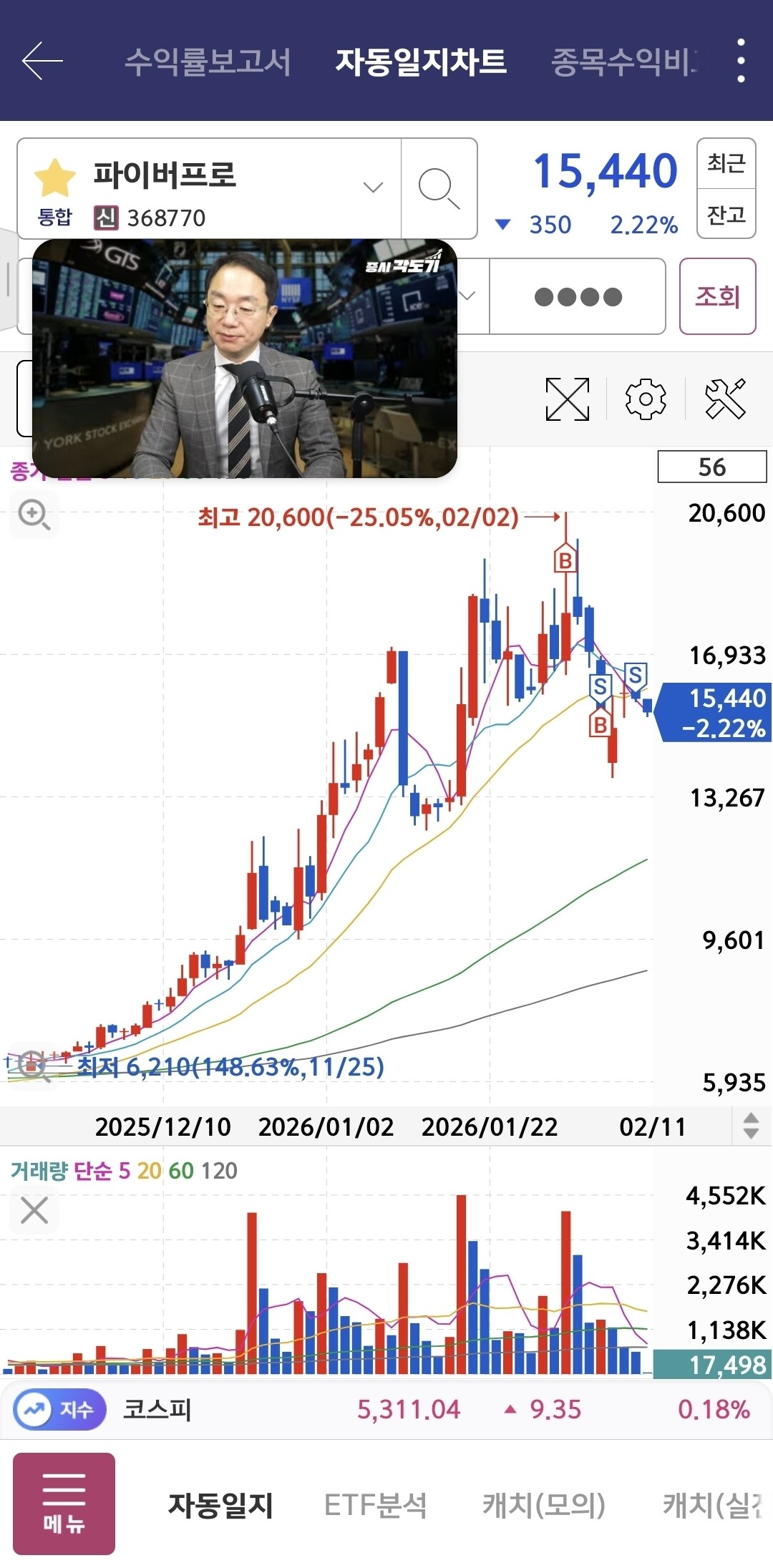This screenshot has height=1568, width=773.
Task: Zoom in the chart with magnifier plus
Action: click(34, 515)
